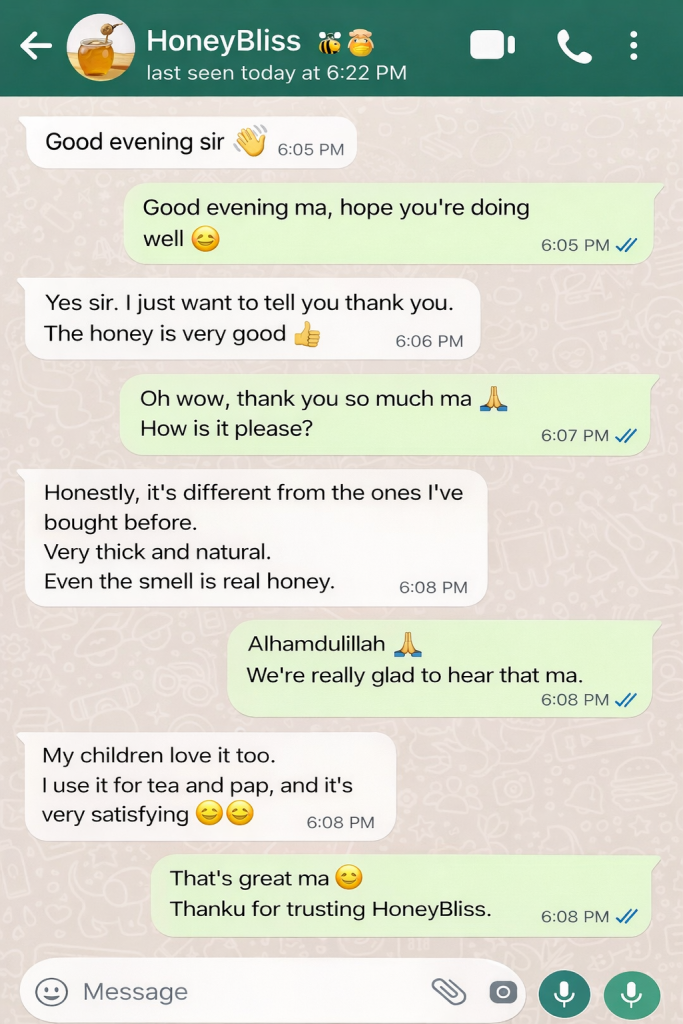Start a voice call with HoneyBliss
The height and width of the screenshot is (1024, 683).
tap(574, 47)
